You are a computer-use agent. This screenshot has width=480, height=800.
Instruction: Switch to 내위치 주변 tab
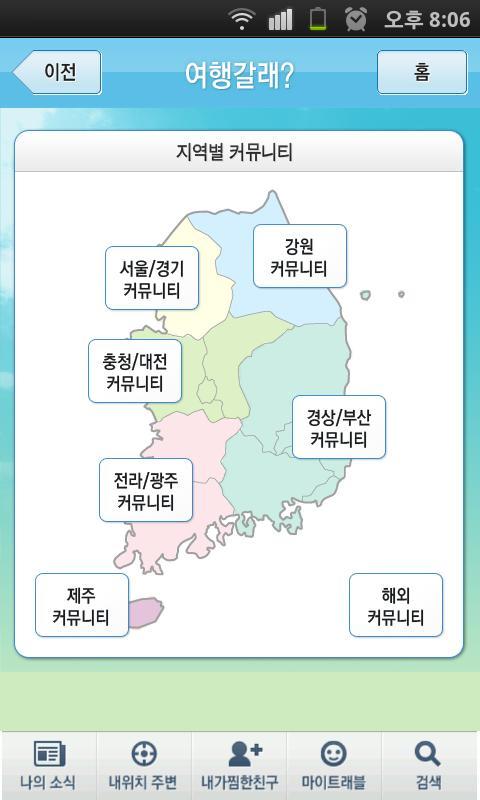pyautogui.click(x=144, y=766)
